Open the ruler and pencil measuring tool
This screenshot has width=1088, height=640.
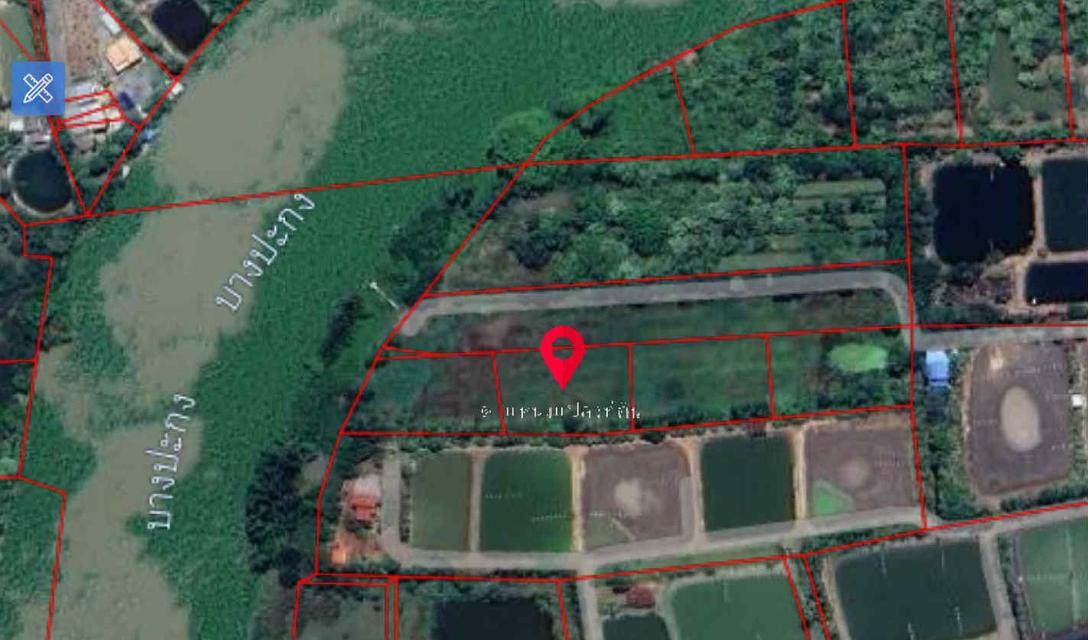[x=38, y=88]
